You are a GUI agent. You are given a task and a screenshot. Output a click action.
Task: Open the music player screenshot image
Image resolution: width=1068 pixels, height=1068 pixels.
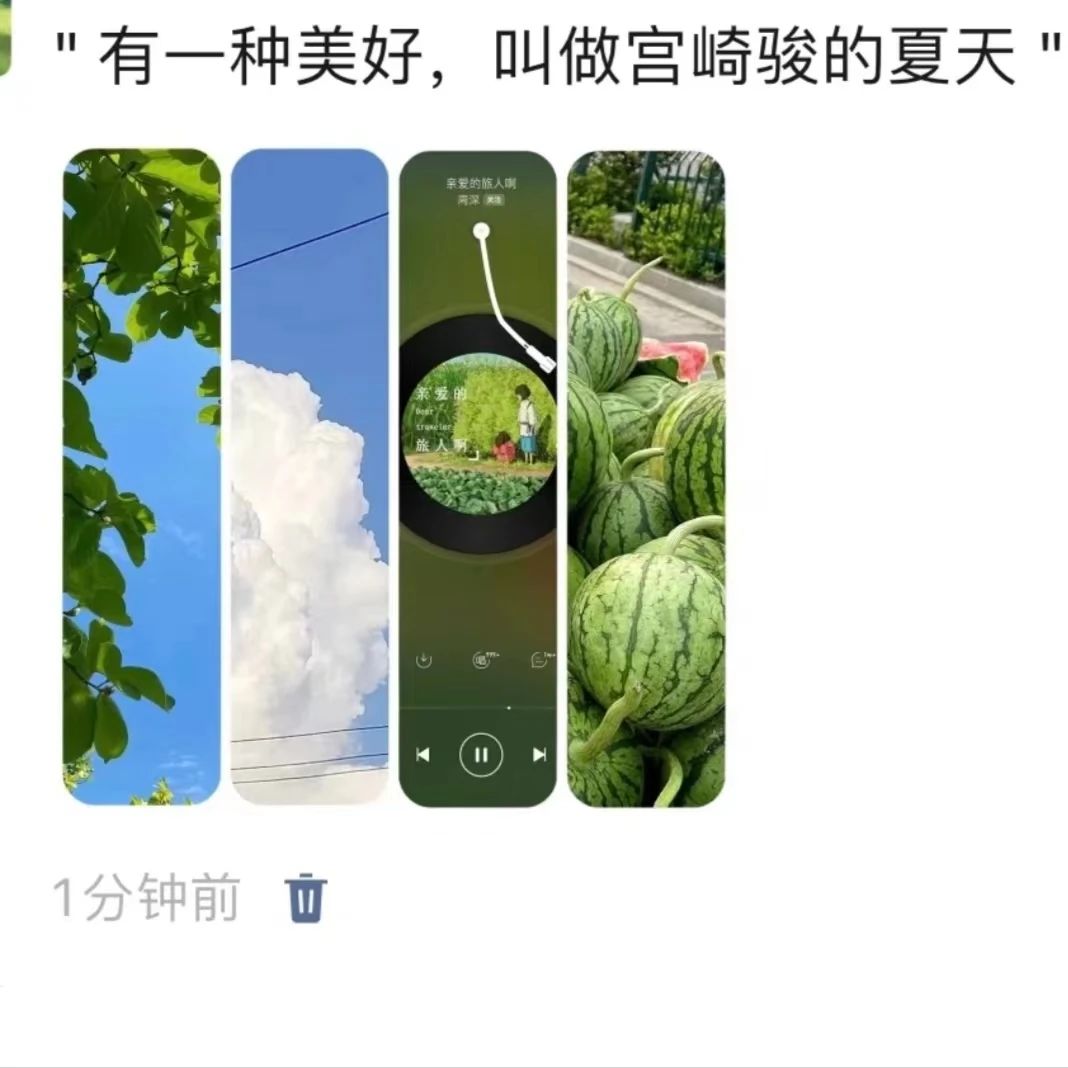click(x=477, y=477)
